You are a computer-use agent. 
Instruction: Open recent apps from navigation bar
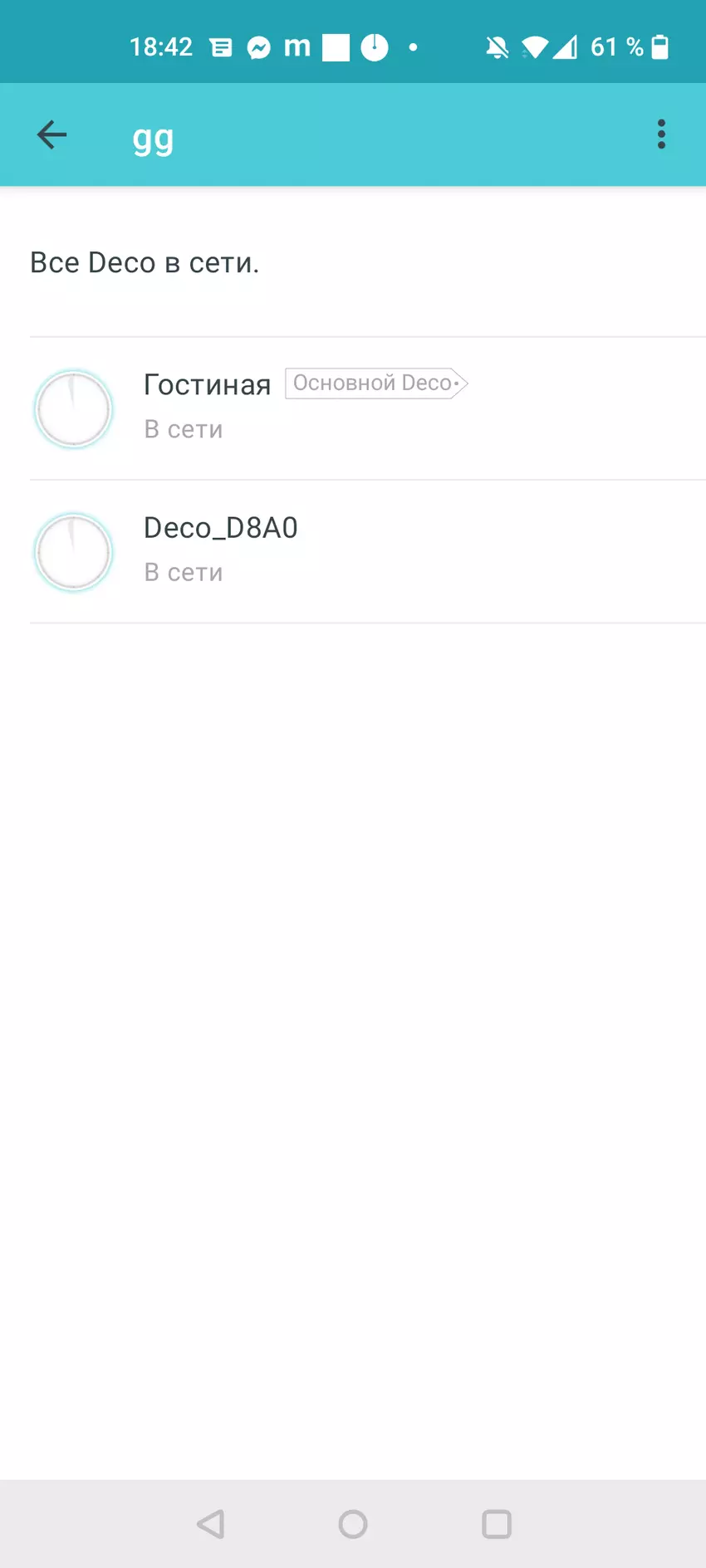coord(497,1524)
